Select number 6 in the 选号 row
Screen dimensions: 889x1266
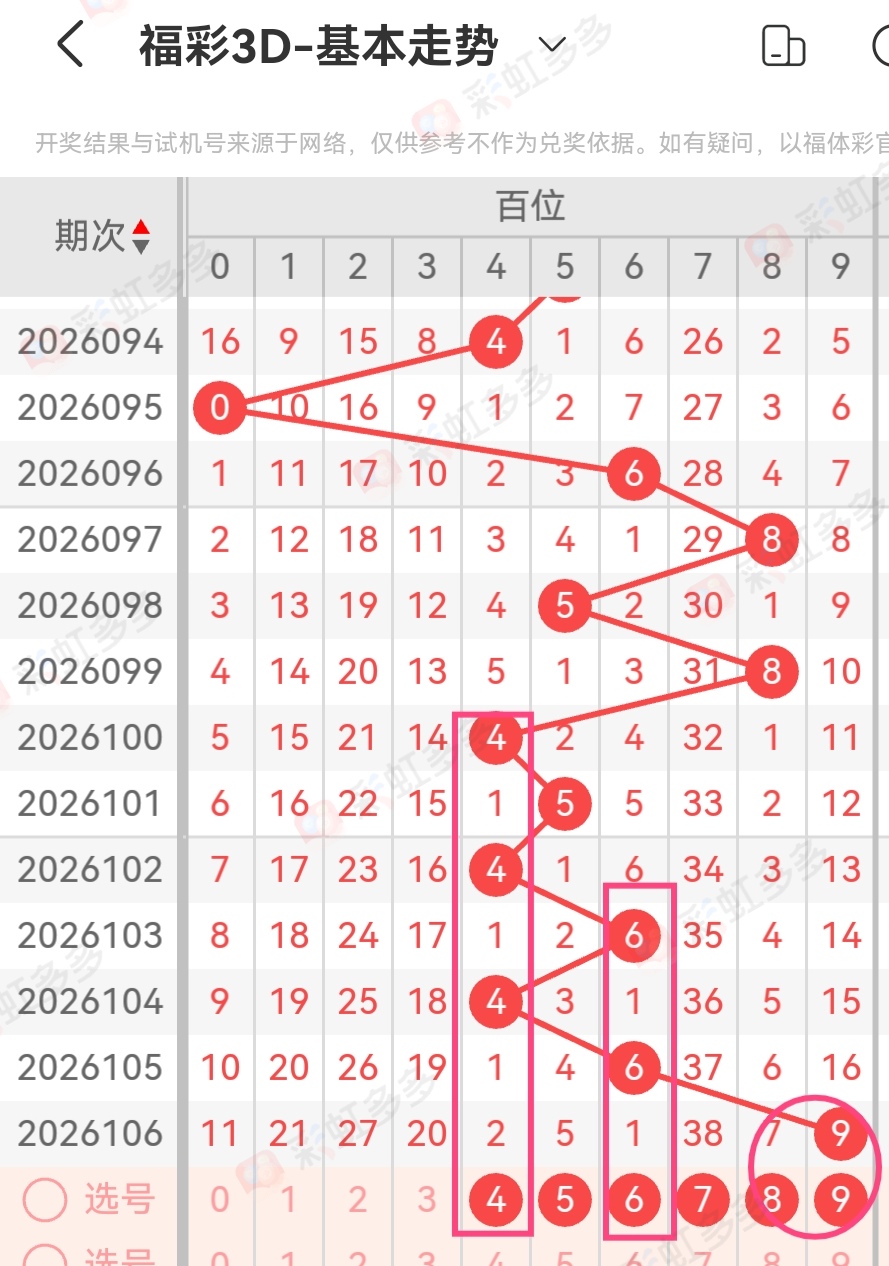click(x=633, y=1199)
